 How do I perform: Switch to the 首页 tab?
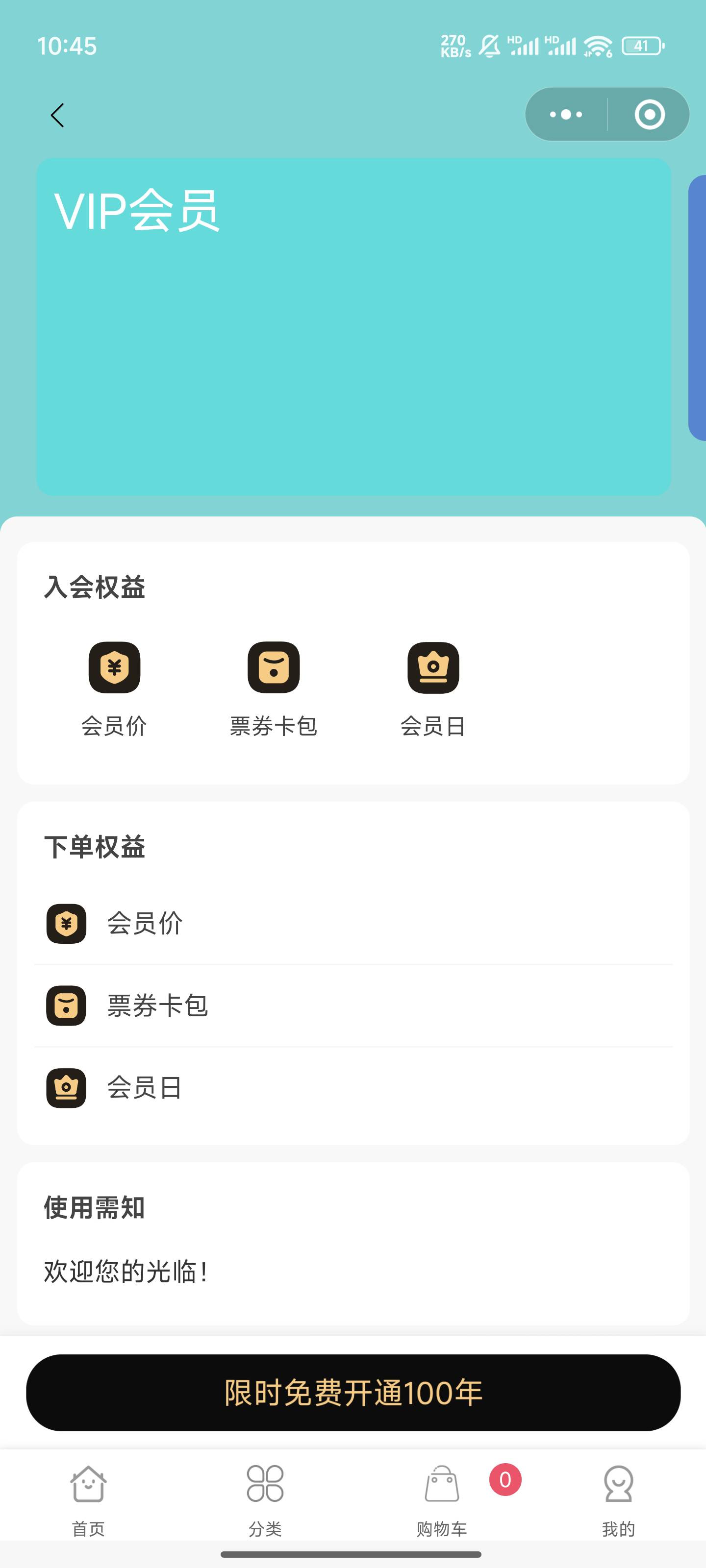(88, 1501)
